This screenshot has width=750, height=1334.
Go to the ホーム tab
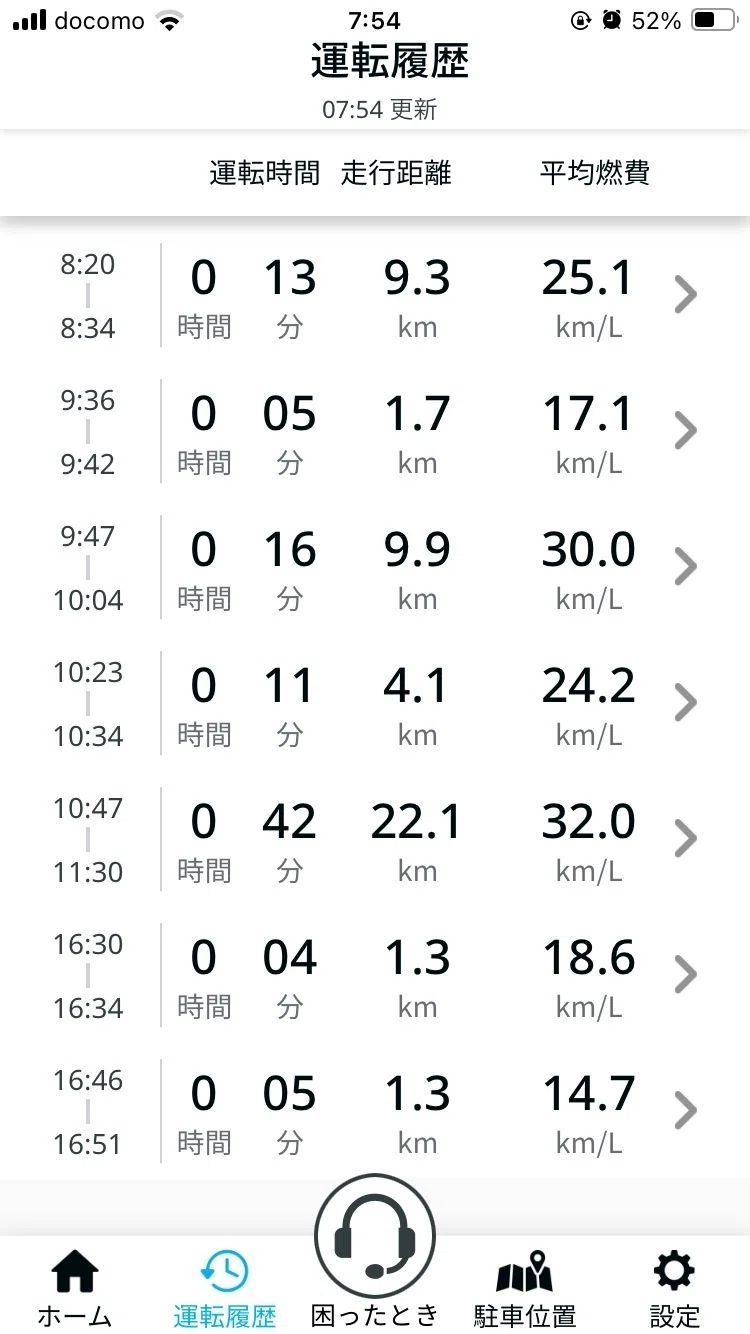tap(75, 1288)
